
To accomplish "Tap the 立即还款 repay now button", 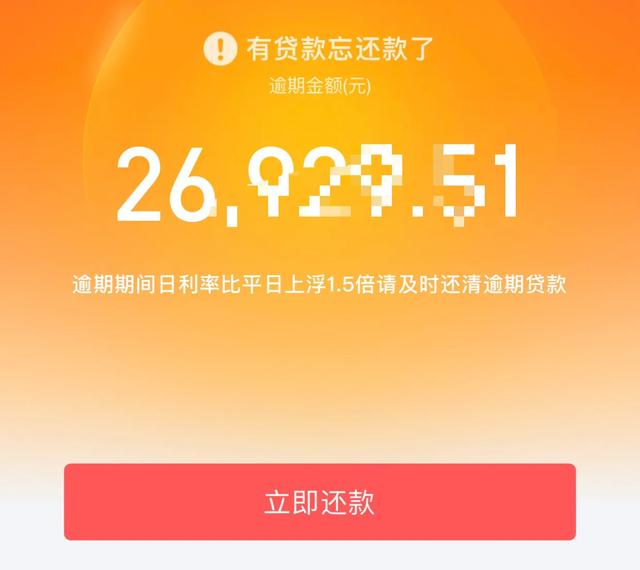I will tap(320, 502).
